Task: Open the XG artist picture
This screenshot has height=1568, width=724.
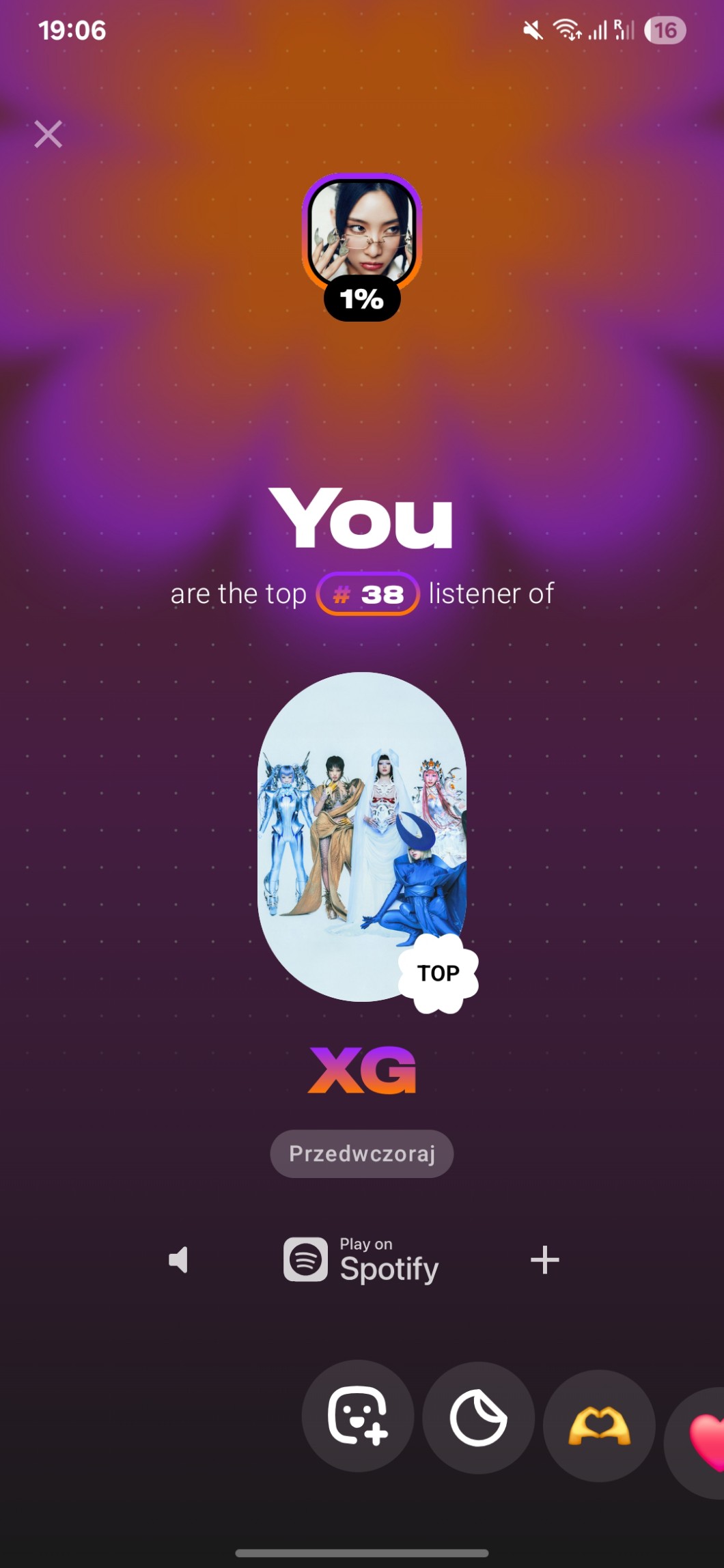Action: click(362, 837)
